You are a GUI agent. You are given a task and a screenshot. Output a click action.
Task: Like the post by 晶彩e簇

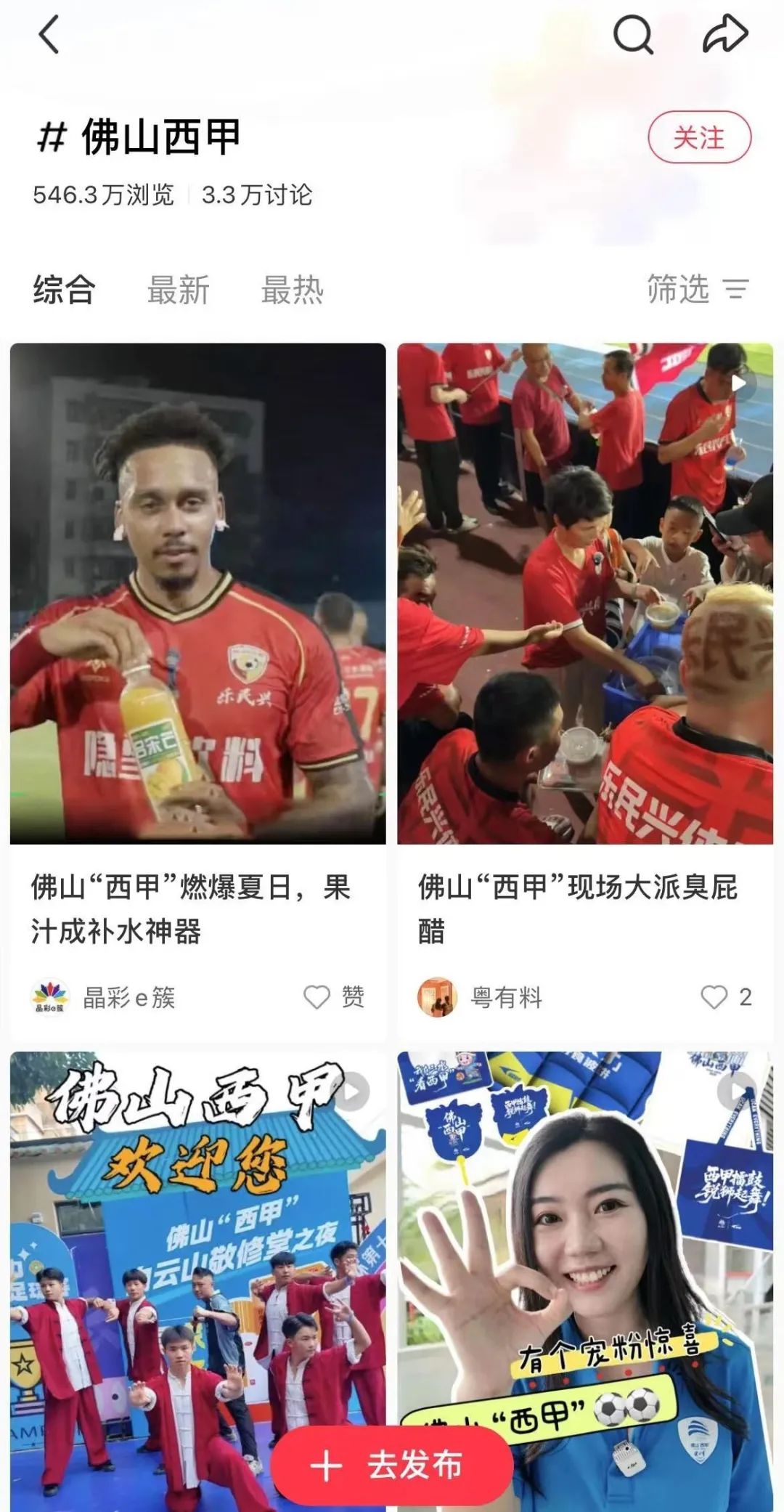click(334, 996)
